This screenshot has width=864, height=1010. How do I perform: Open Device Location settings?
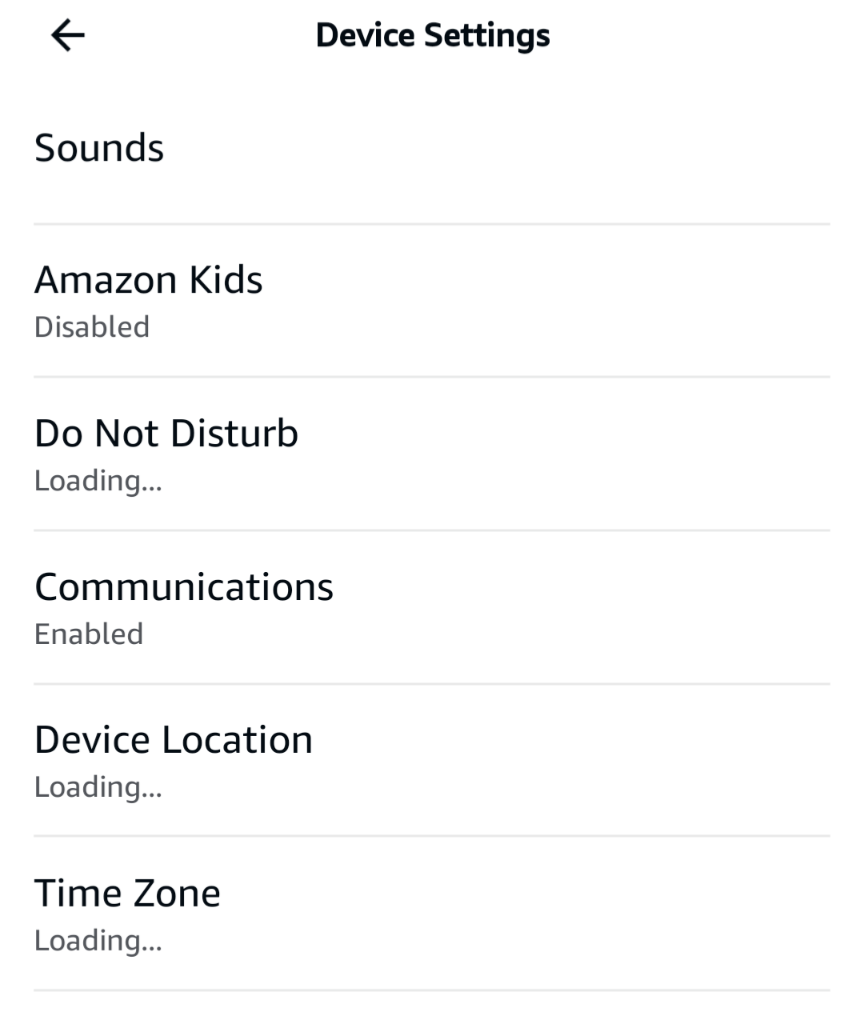coord(173,741)
